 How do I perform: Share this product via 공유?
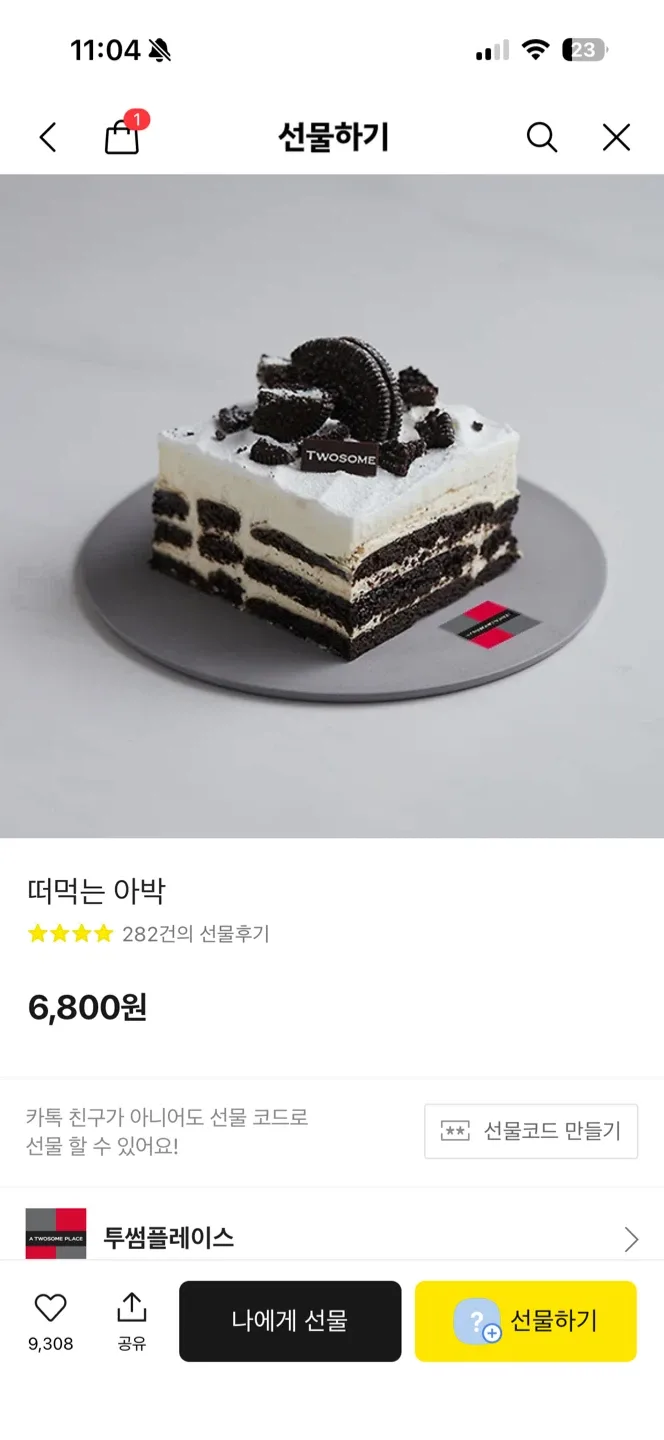click(132, 1320)
